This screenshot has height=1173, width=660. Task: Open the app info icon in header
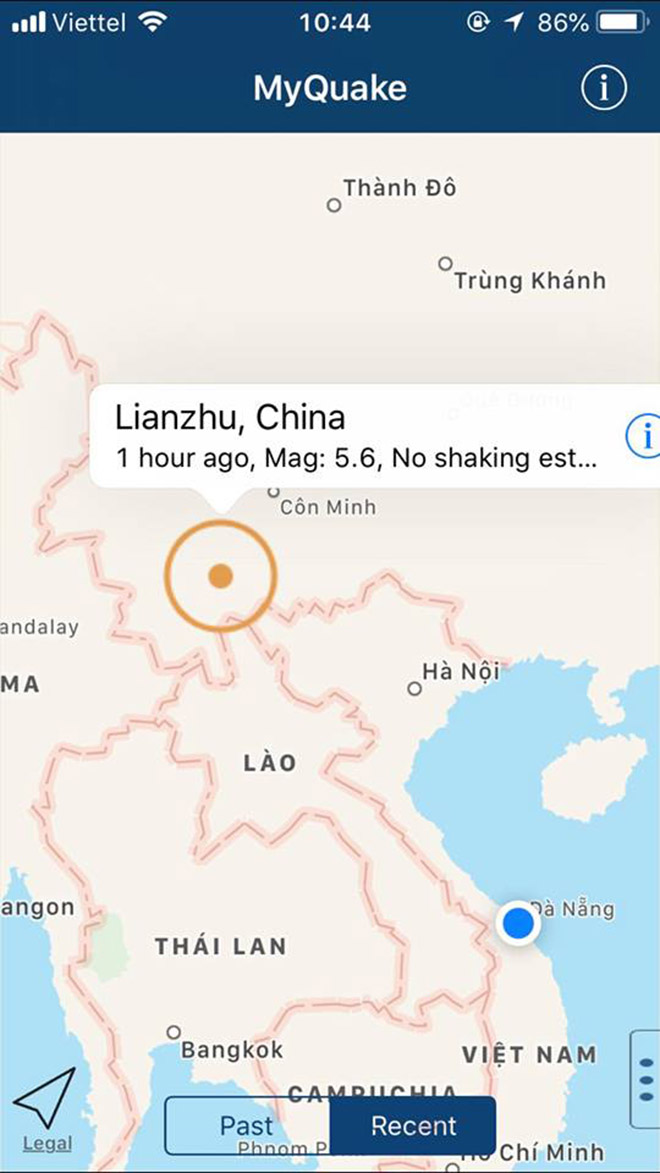(x=604, y=88)
